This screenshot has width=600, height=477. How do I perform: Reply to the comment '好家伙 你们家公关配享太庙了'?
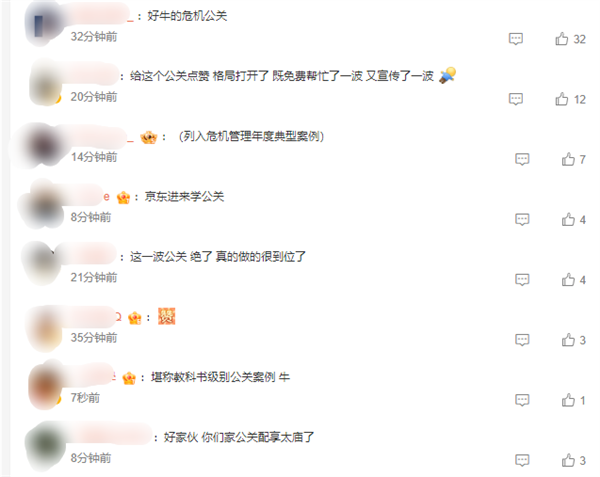coord(521,460)
